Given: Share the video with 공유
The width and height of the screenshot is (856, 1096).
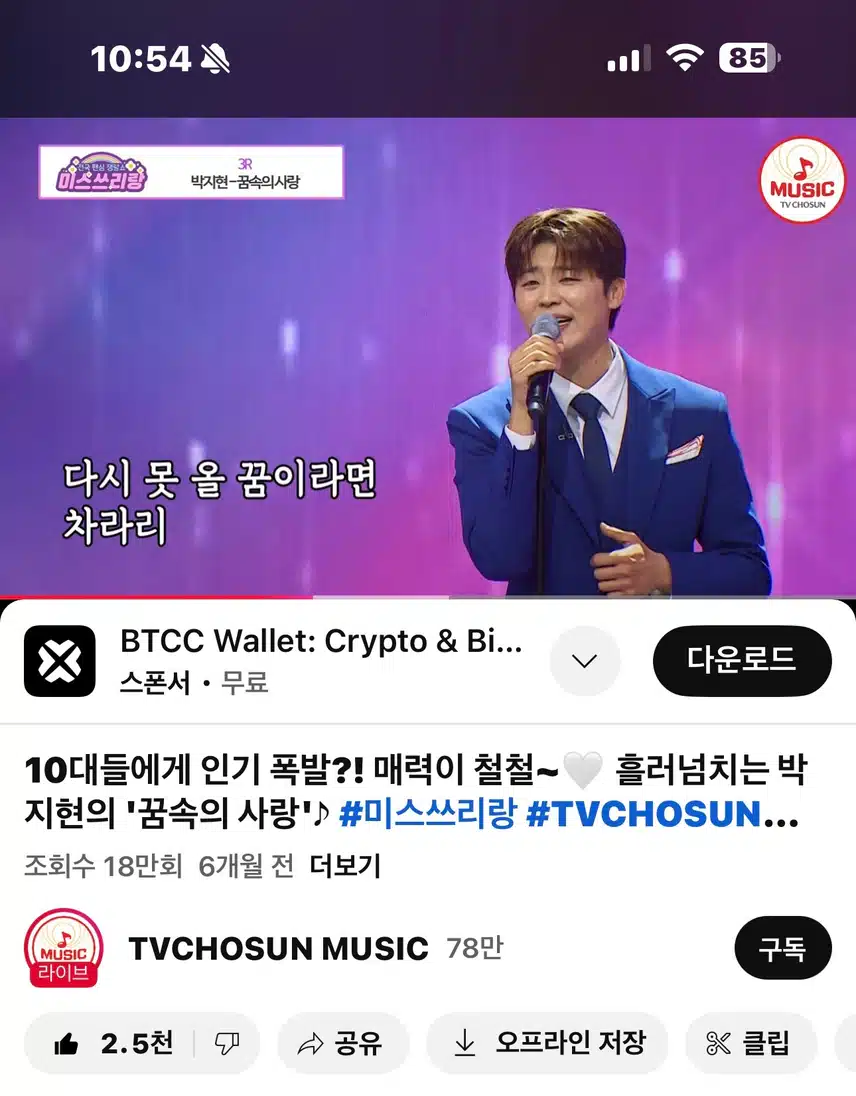Looking at the screenshot, I should click(341, 1044).
